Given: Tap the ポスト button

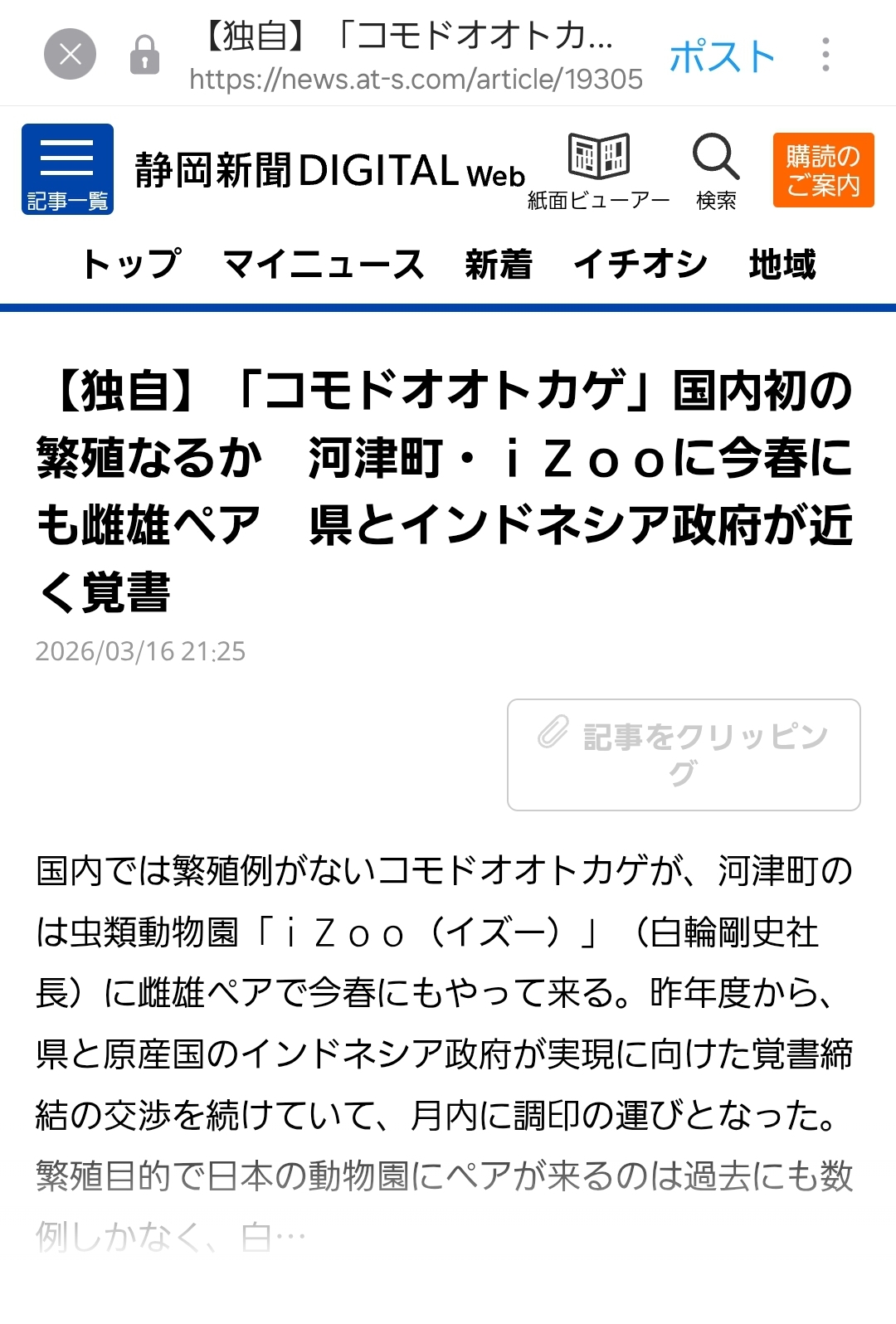Looking at the screenshot, I should pos(722,56).
